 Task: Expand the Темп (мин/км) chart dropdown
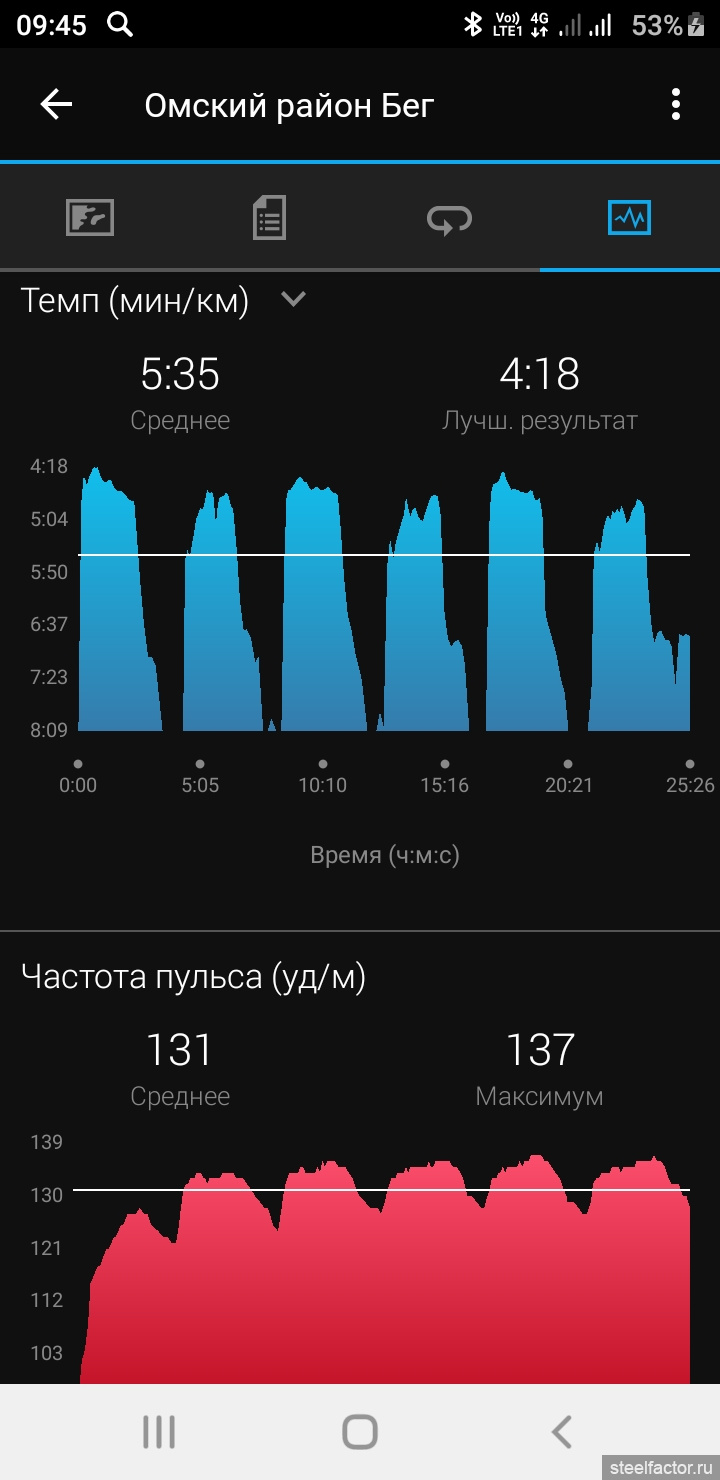point(293,298)
